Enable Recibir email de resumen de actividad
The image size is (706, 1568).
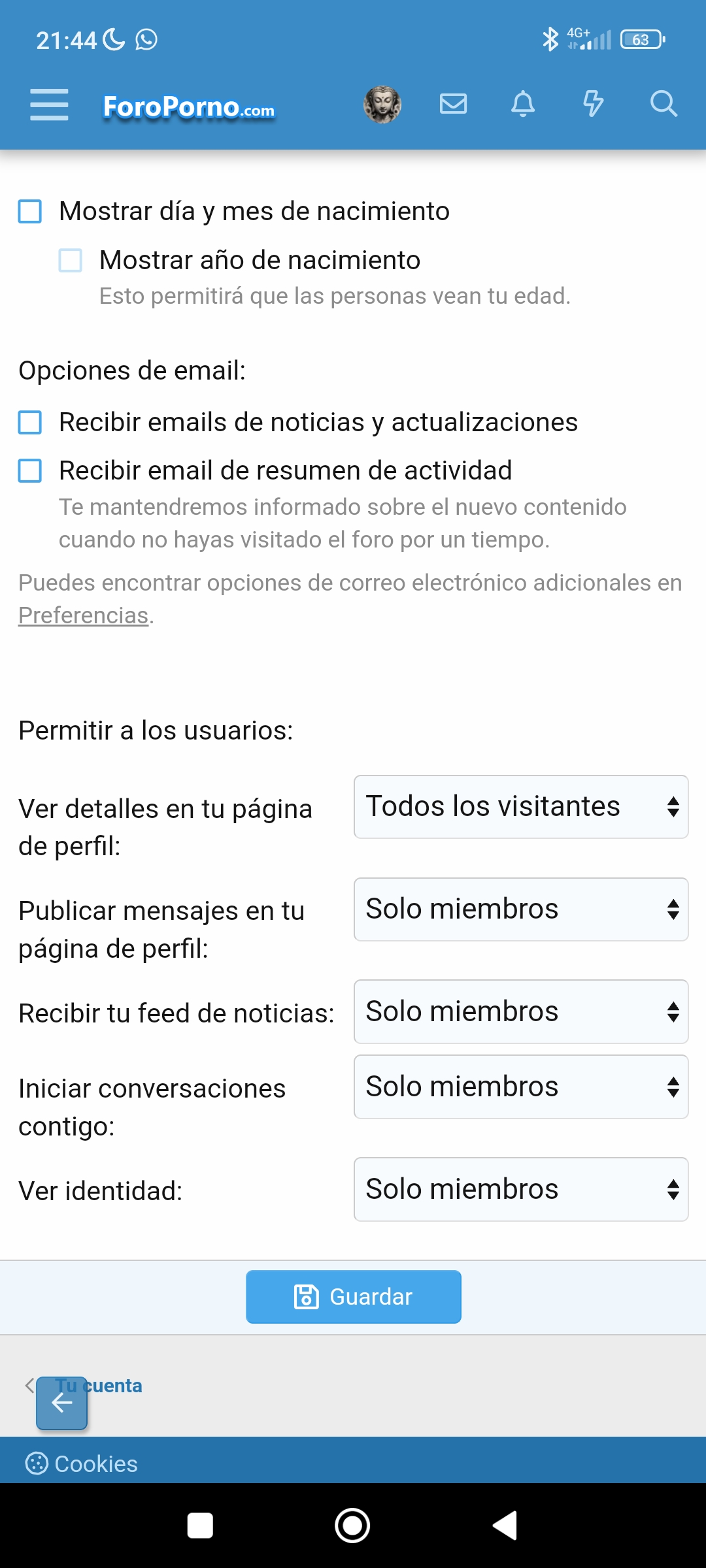tap(30, 471)
